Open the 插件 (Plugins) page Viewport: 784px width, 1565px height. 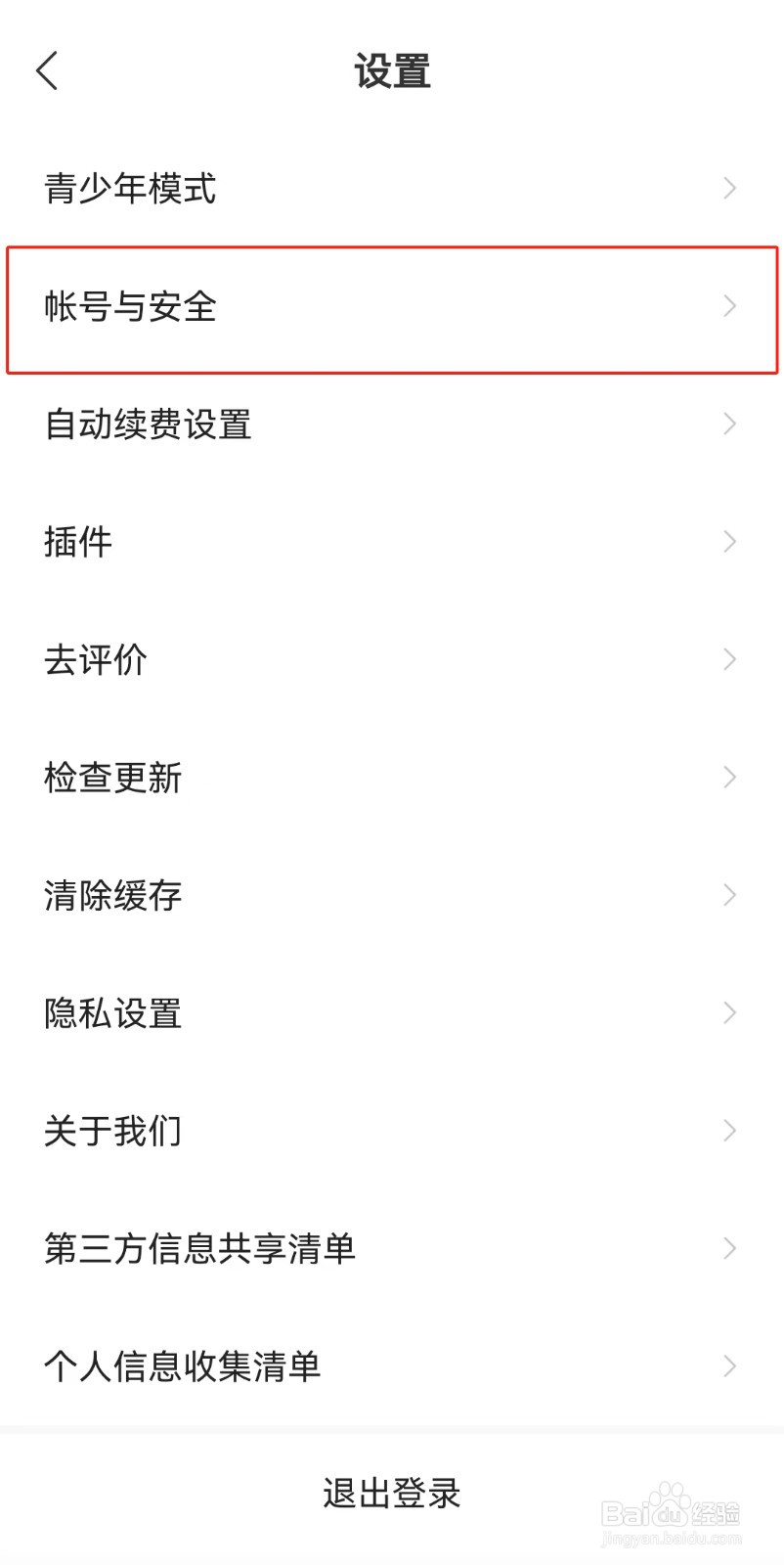(x=80, y=542)
